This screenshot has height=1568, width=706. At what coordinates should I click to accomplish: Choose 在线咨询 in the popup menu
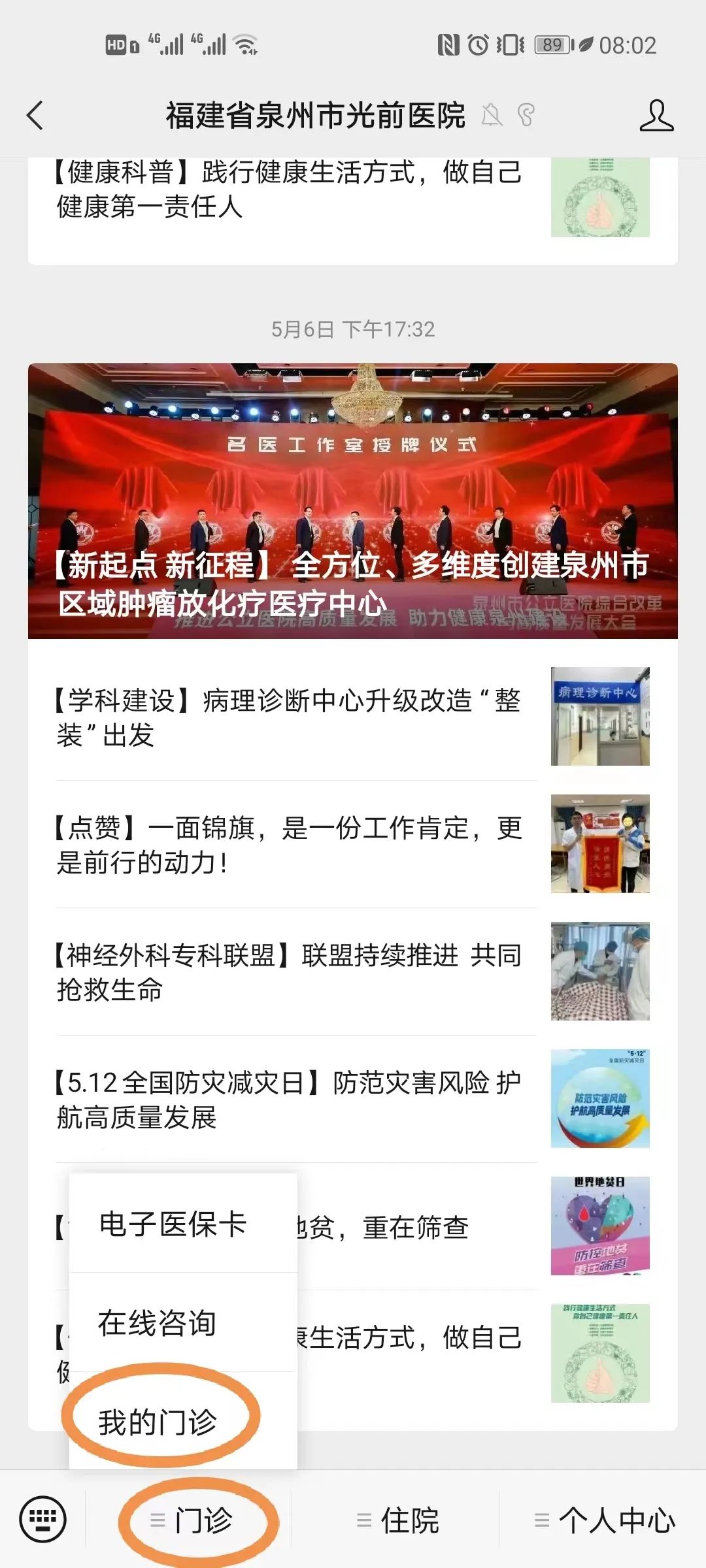click(158, 1323)
